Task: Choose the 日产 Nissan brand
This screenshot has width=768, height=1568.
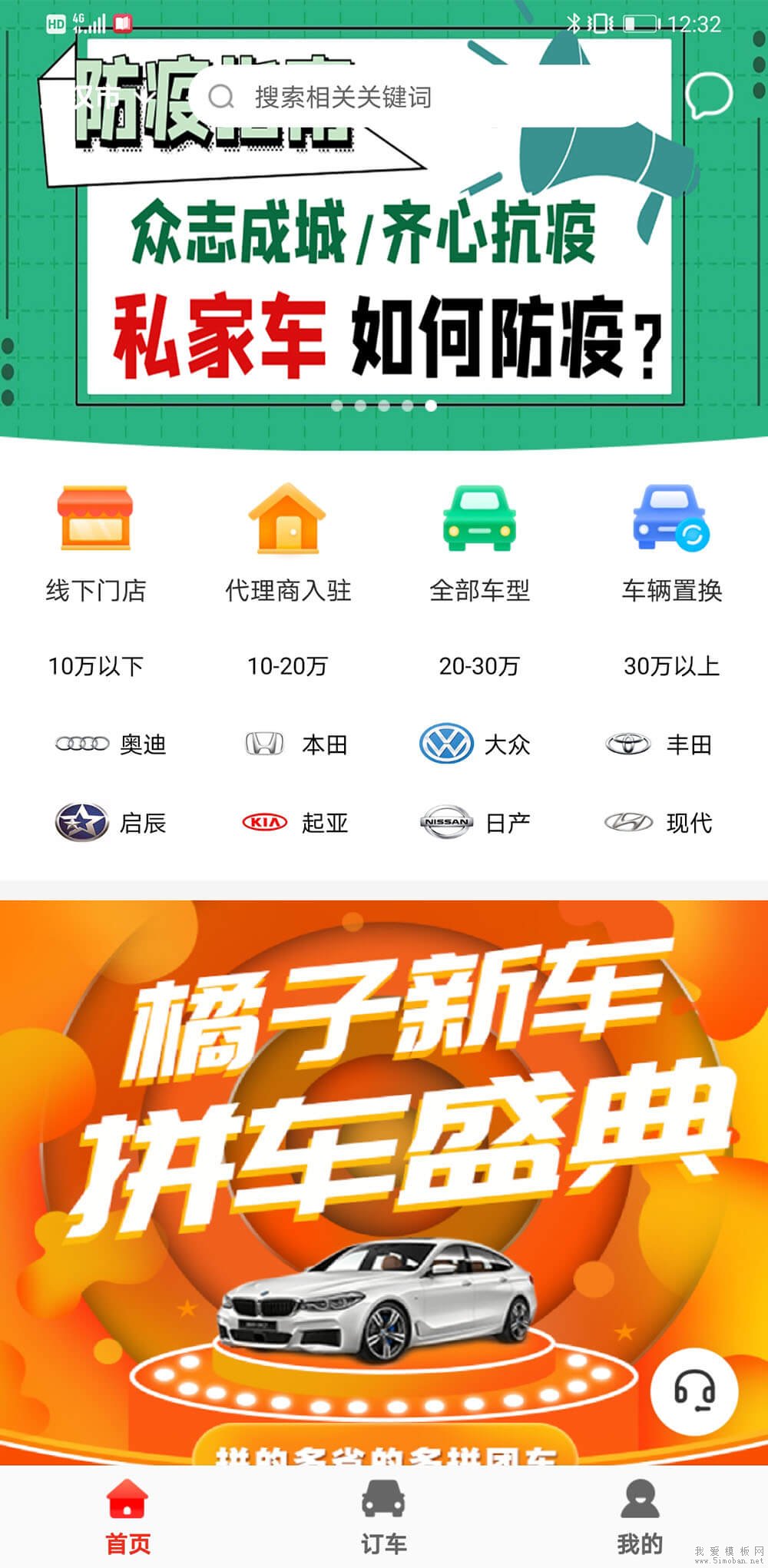Action: coord(476,823)
